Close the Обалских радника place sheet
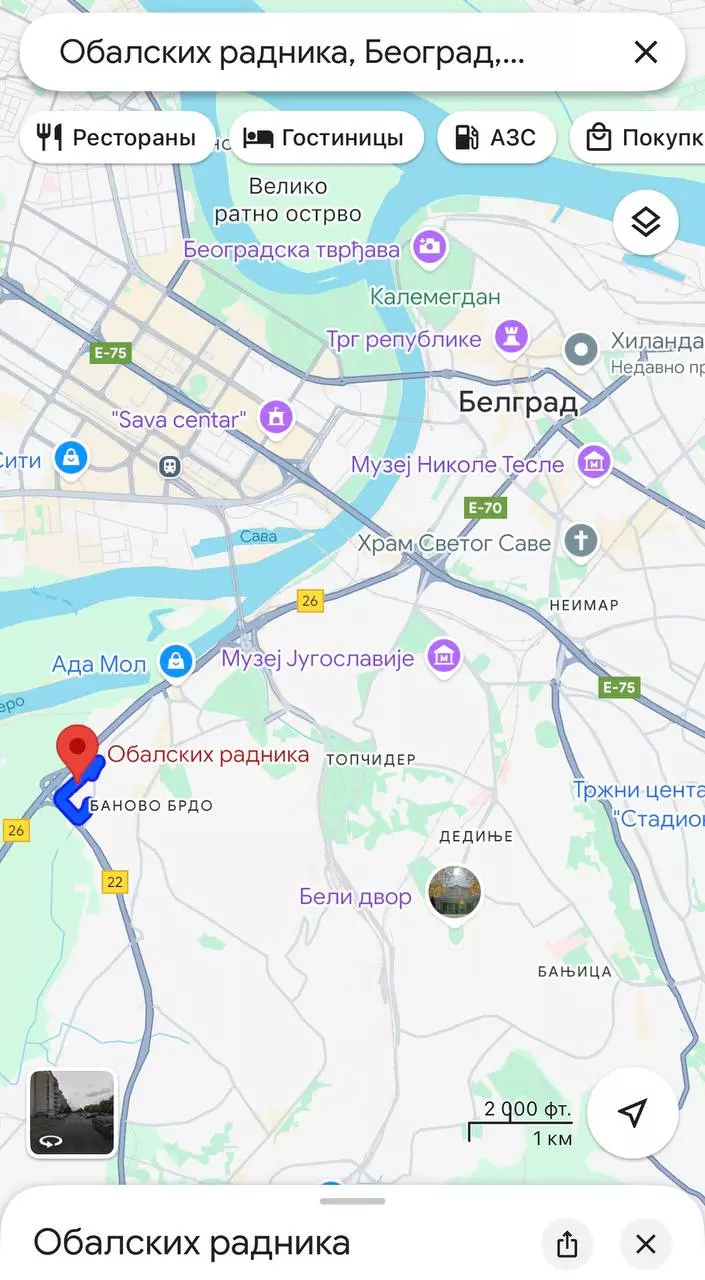 point(646,1244)
